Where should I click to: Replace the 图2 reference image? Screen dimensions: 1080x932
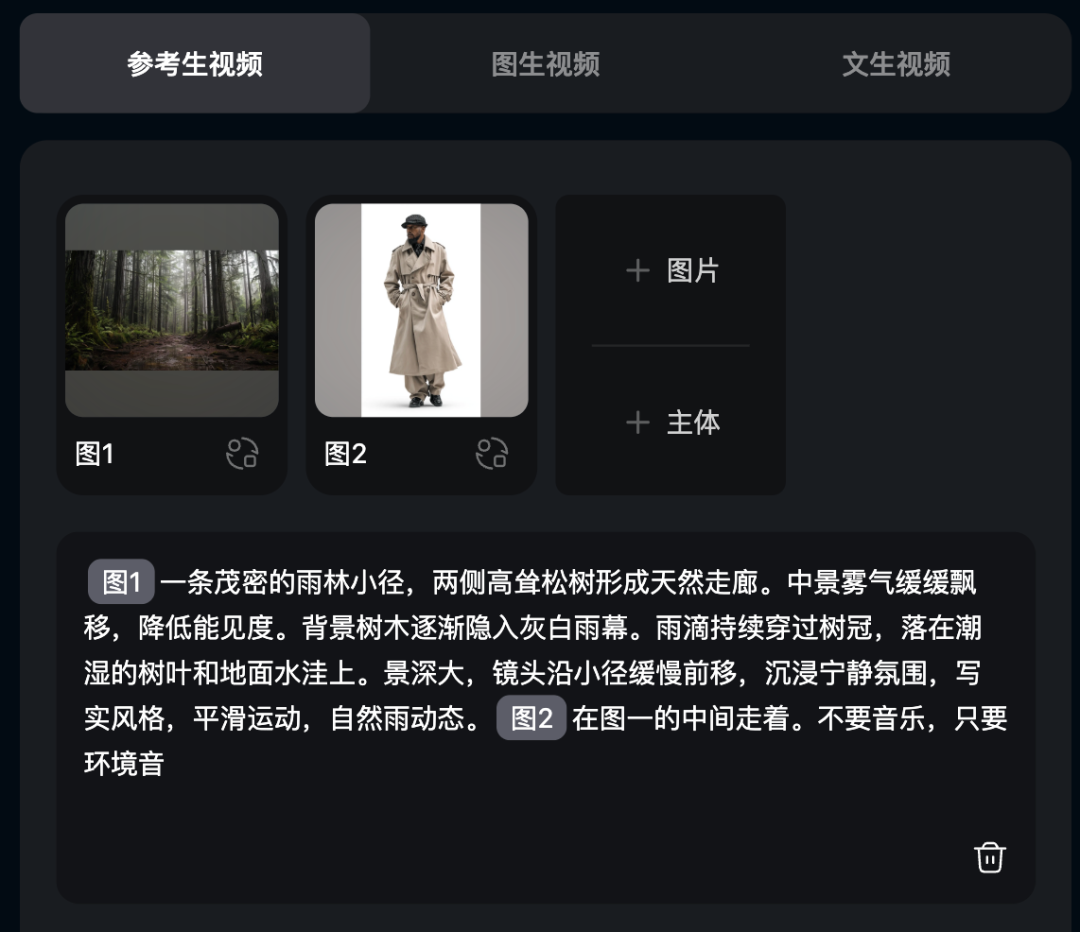pos(491,453)
